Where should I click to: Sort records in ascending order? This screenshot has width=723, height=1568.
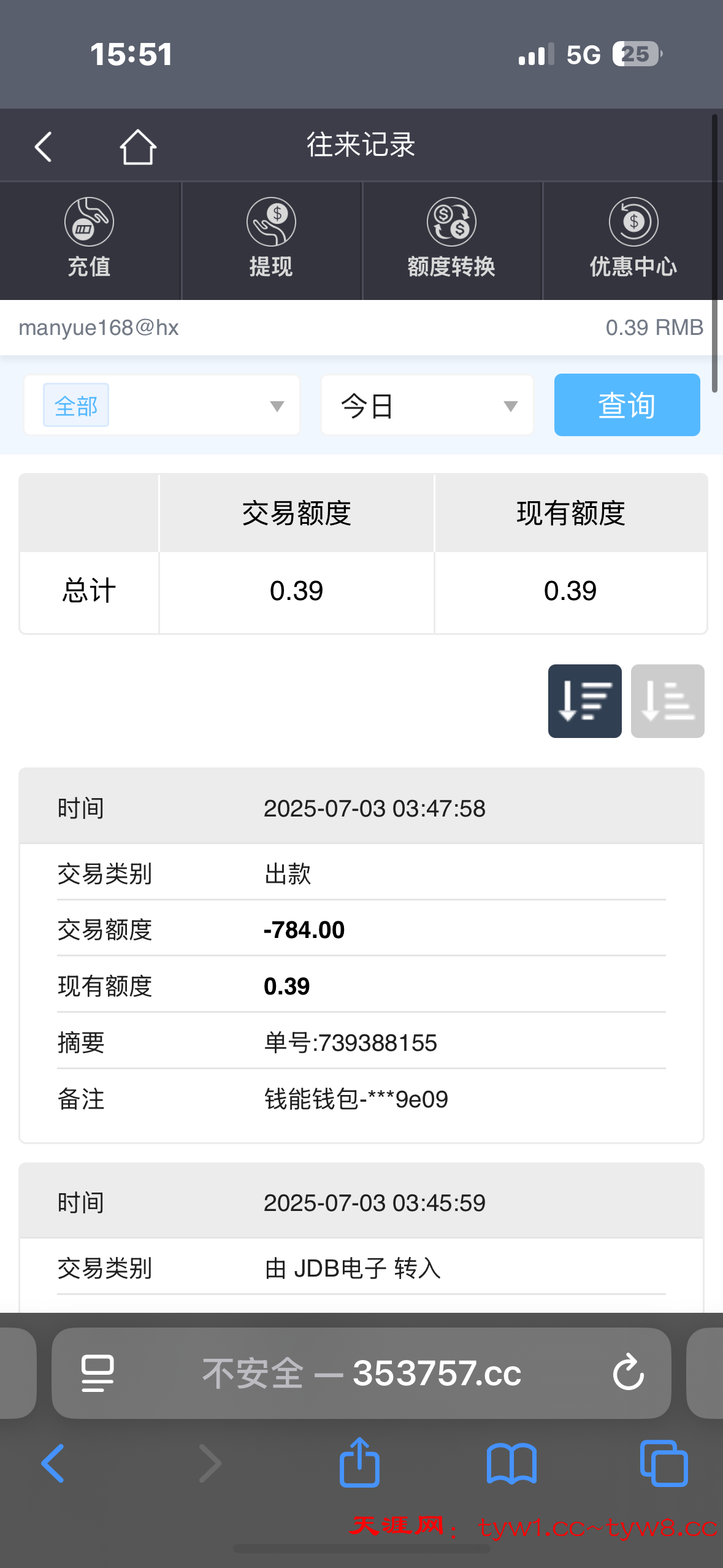coord(667,701)
